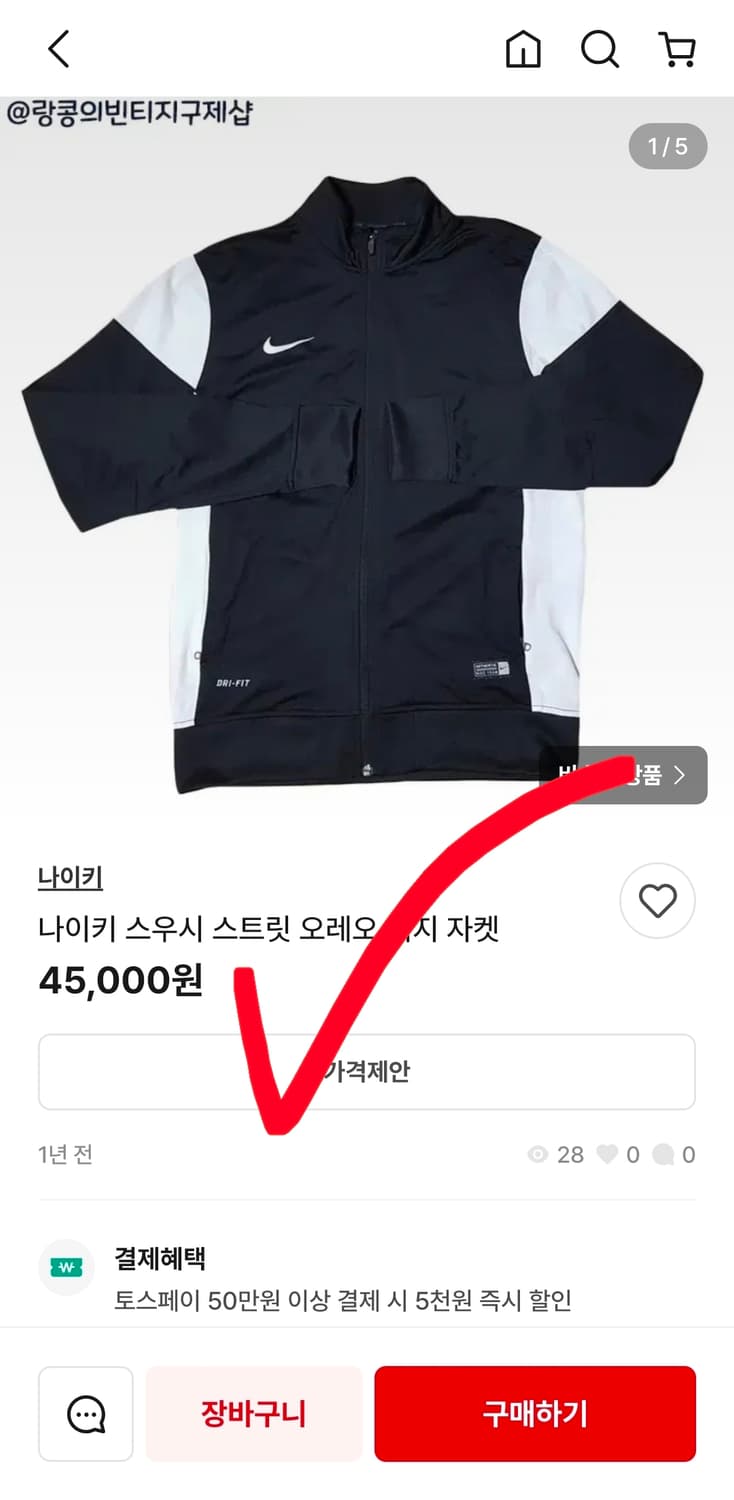
Task: Add item using the 장바구니 button
Action: tap(253, 1413)
